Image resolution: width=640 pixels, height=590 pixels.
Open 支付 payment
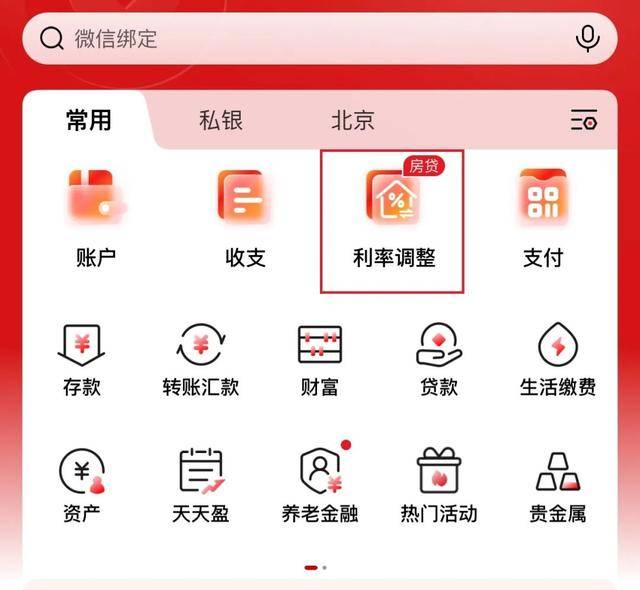click(x=543, y=218)
